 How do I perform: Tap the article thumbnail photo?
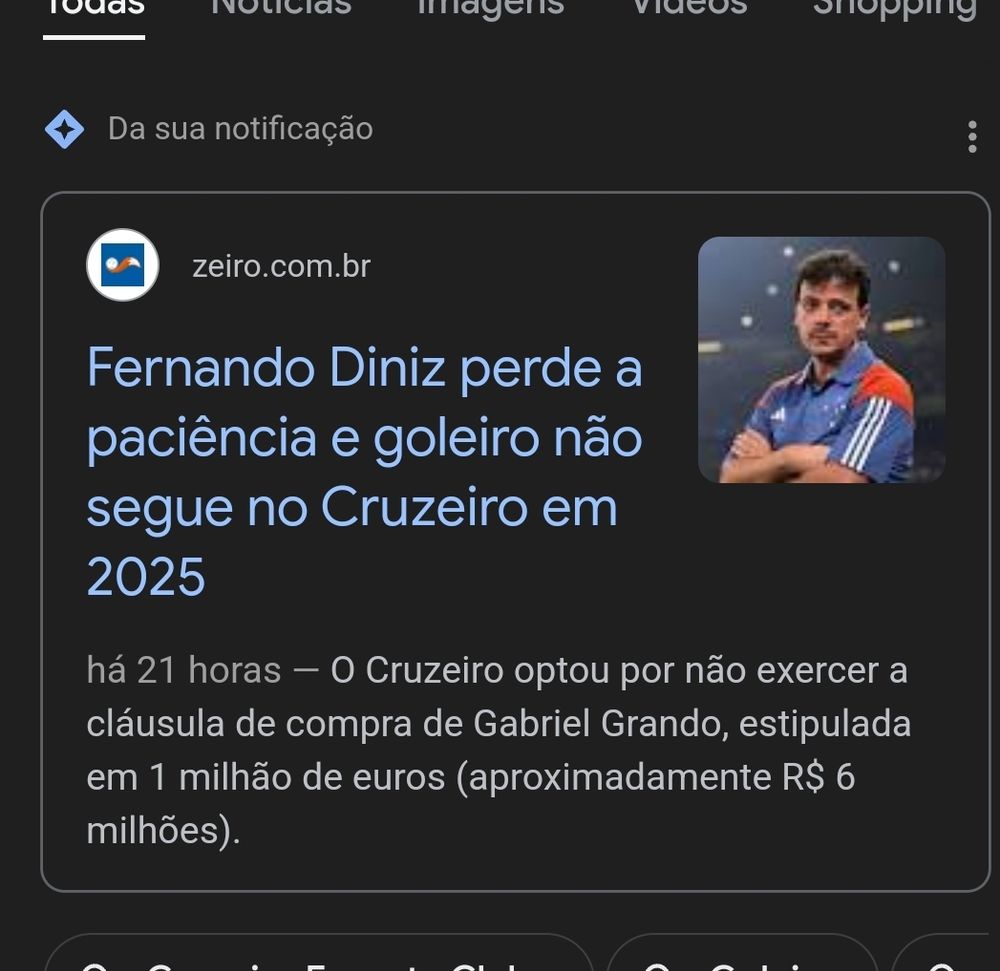(x=821, y=360)
